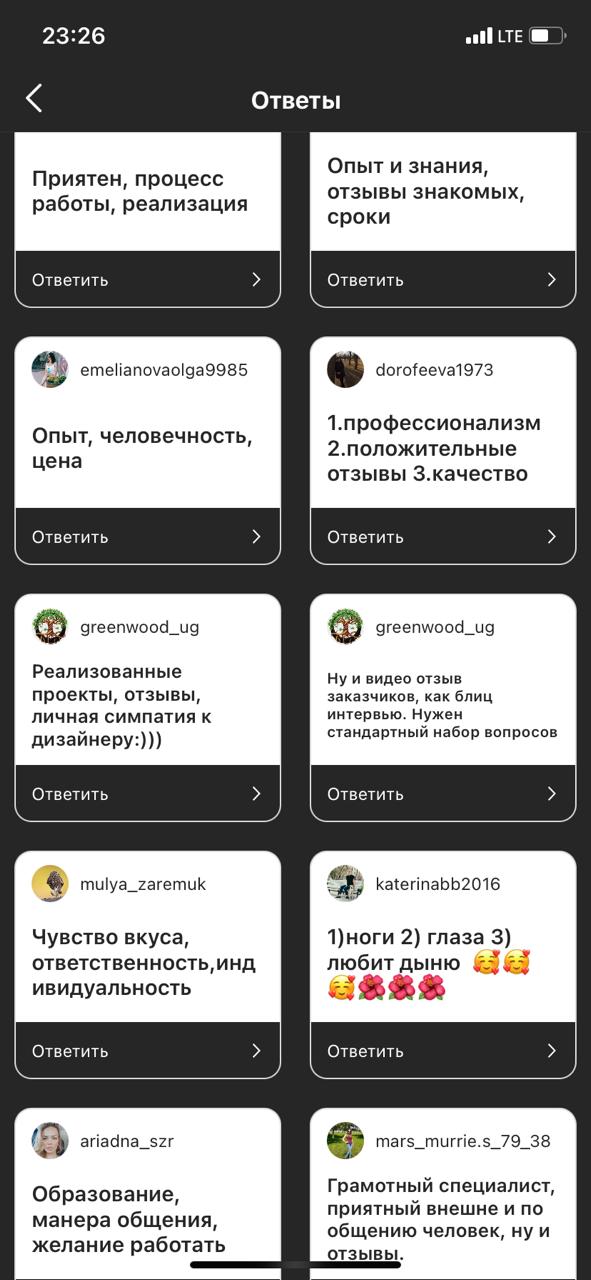The image size is (591, 1280).
Task: Open emelianovaolga9985's profile avatar
Action: click(x=50, y=370)
